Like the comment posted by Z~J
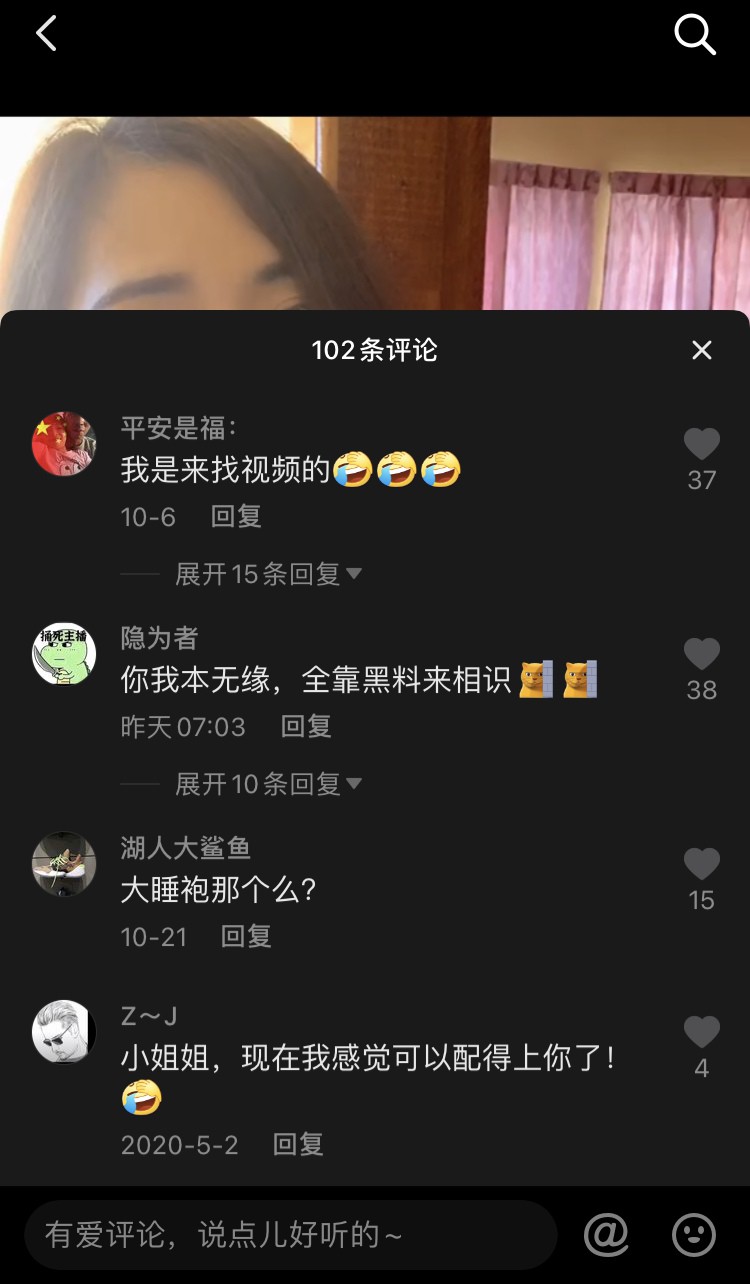The height and width of the screenshot is (1284, 750). coord(702,1033)
